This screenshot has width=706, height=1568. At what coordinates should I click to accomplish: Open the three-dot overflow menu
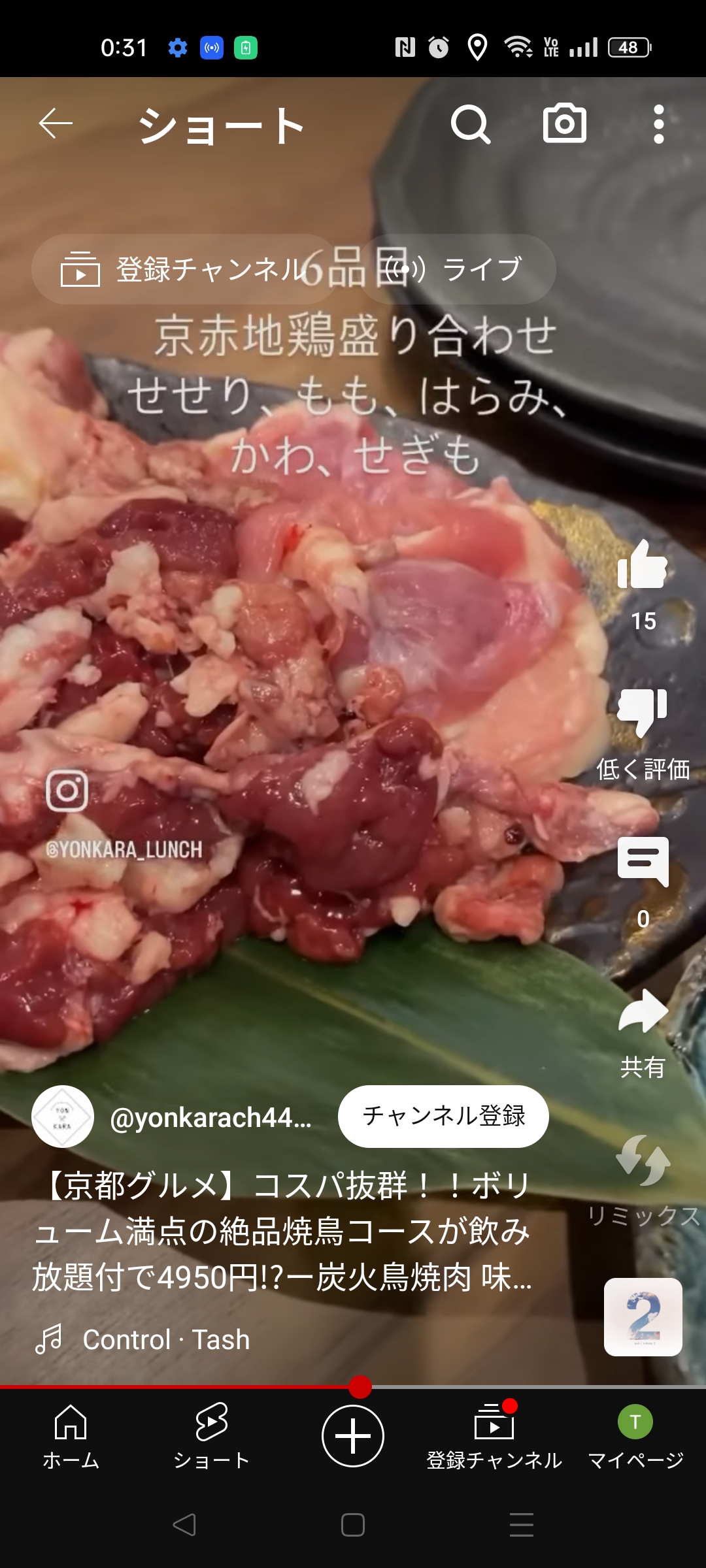pyautogui.click(x=658, y=124)
